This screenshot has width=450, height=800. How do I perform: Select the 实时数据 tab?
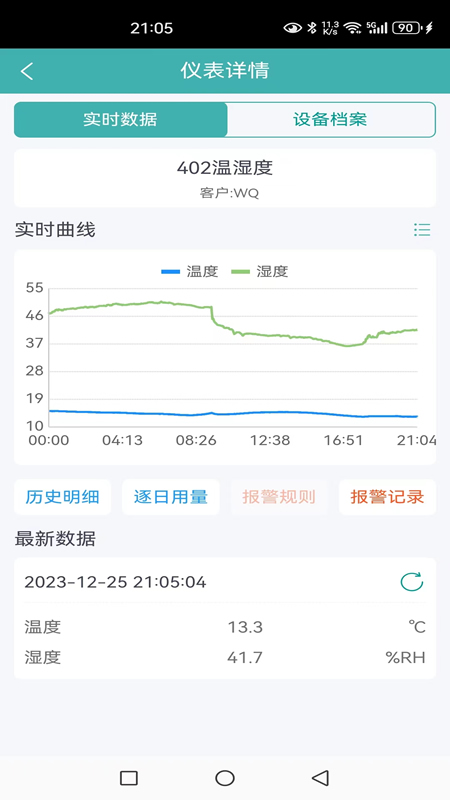[120, 120]
